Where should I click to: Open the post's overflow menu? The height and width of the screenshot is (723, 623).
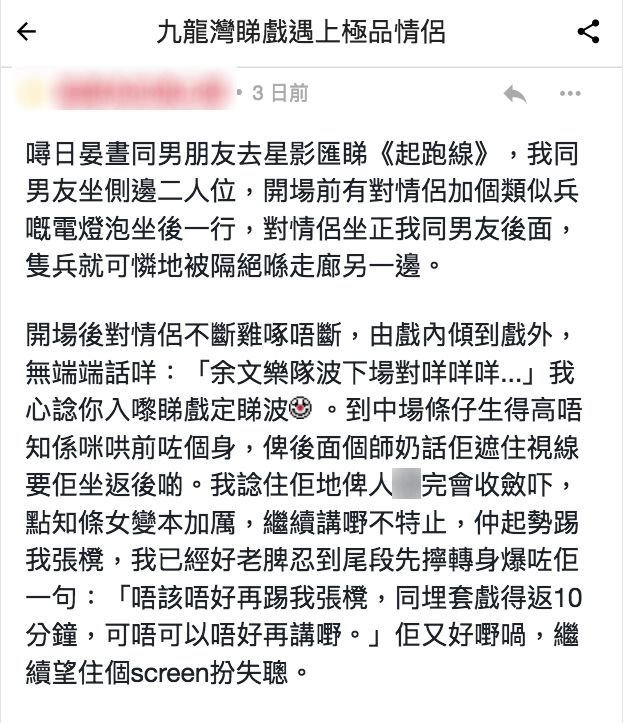(x=570, y=94)
